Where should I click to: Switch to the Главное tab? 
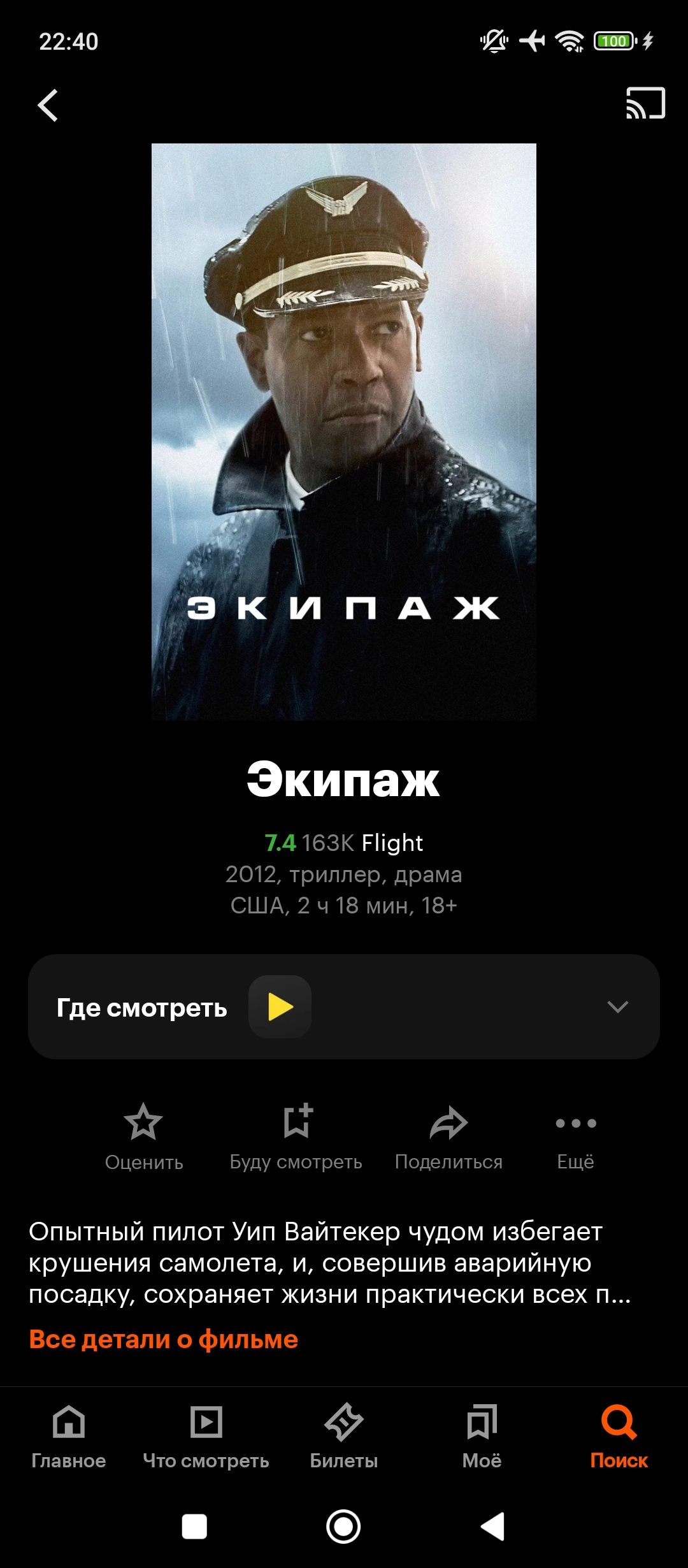coord(69,1437)
